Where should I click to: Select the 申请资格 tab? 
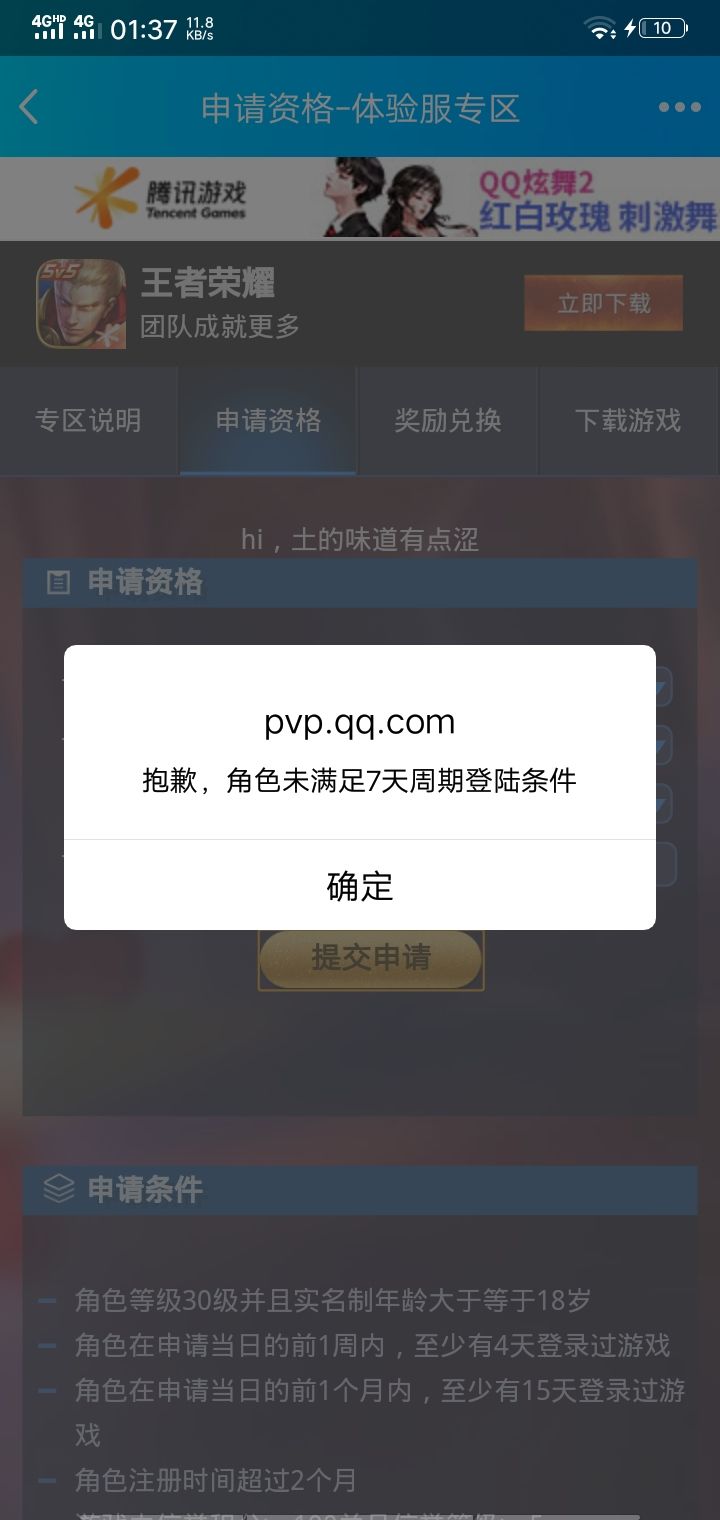point(268,421)
